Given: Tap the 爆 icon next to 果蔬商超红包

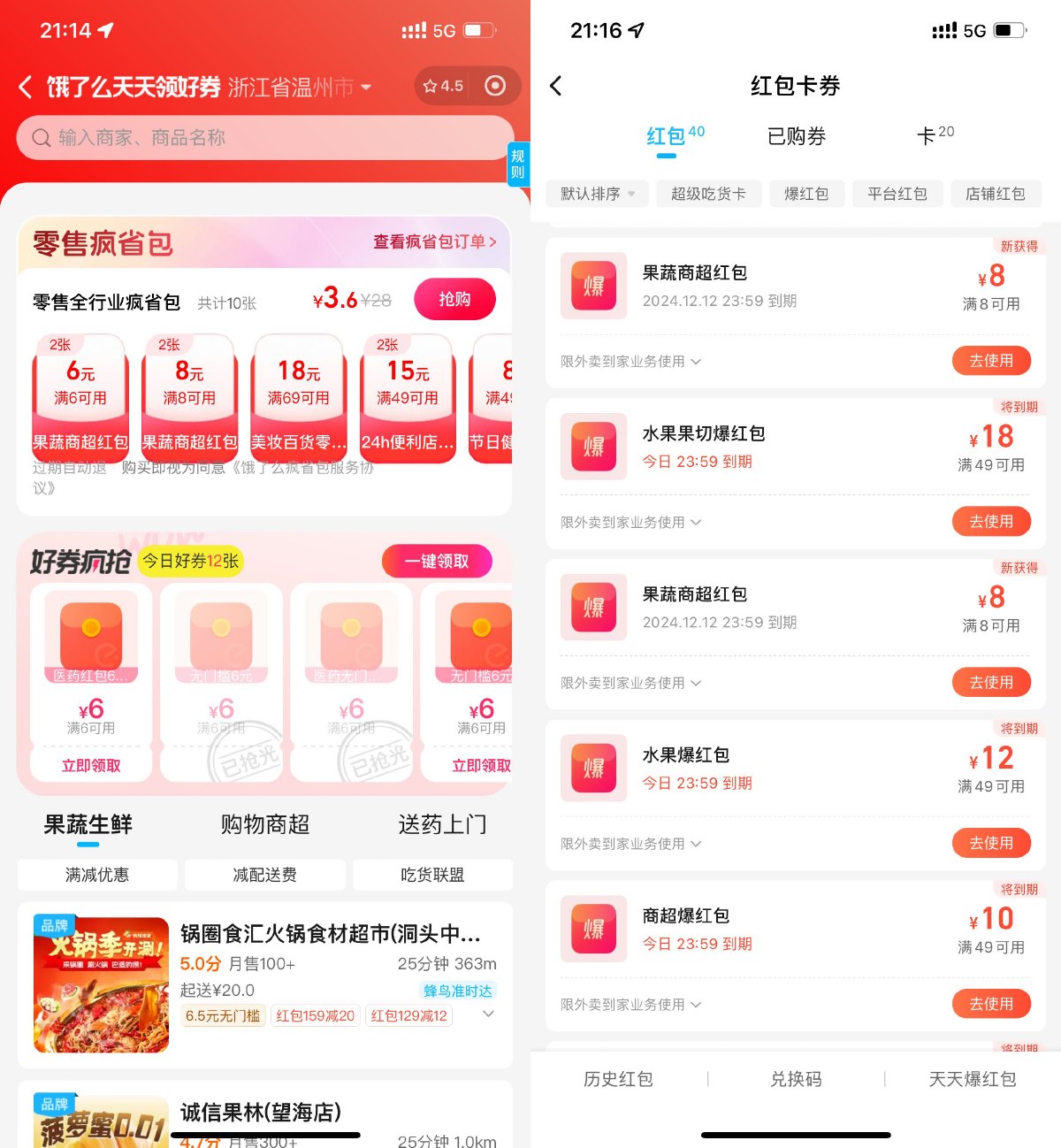Looking at the screenshot, I should click(593, 286).
